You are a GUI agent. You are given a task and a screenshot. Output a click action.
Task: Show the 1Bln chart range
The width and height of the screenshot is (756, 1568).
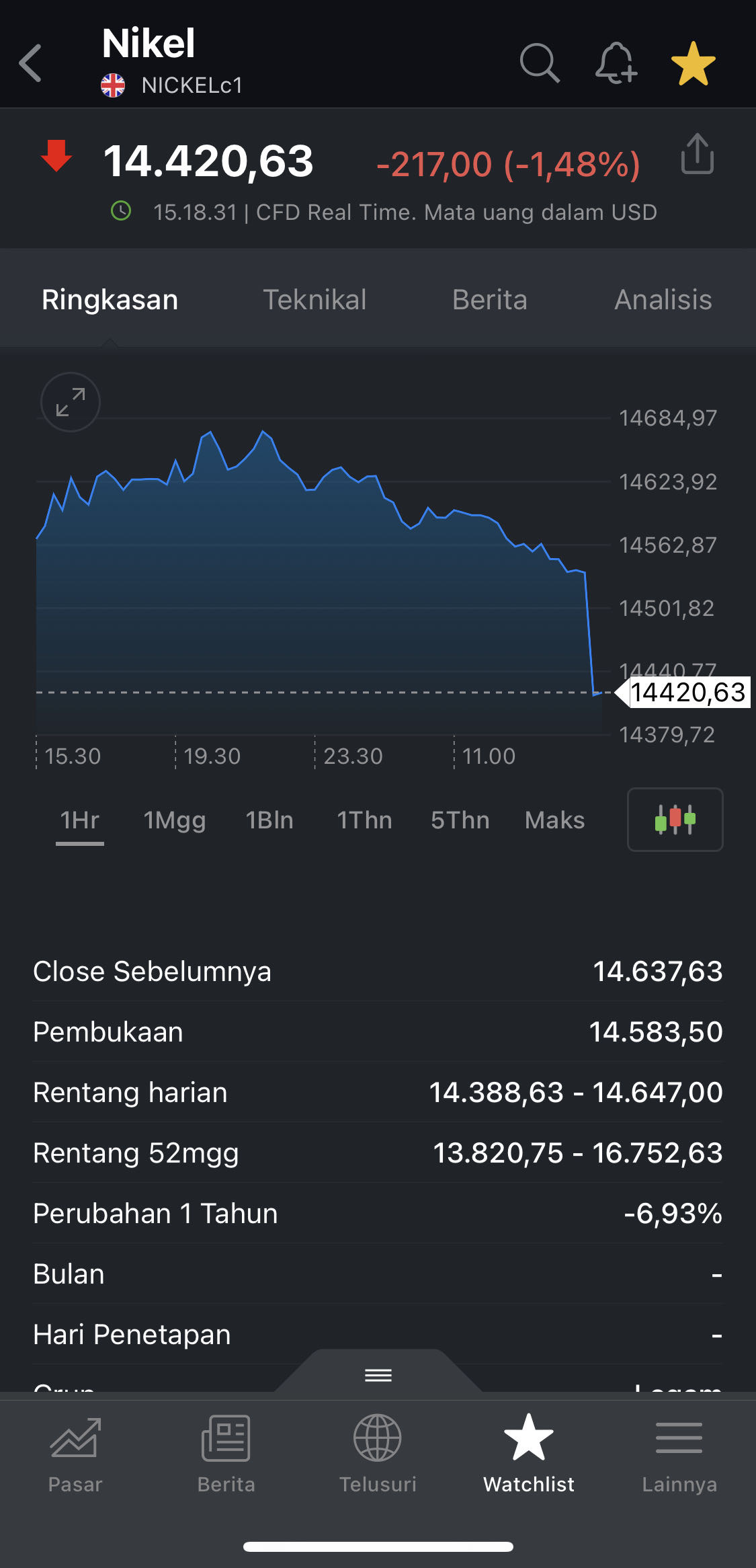(269, 820)
